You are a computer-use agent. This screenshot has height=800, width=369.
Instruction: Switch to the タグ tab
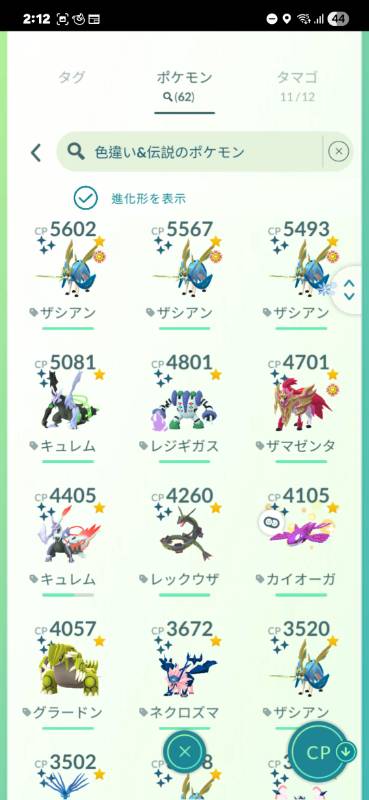pyautogui.click(x=71, y=78)
